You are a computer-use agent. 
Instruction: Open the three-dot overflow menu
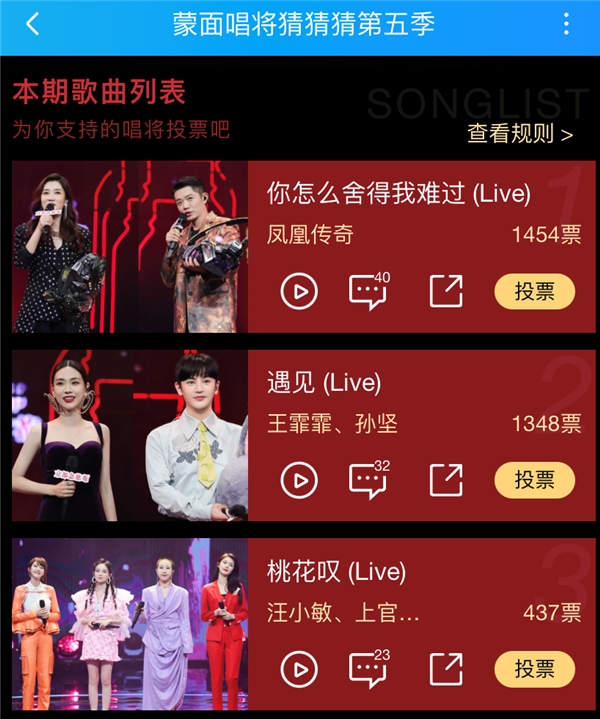[566, 25]
